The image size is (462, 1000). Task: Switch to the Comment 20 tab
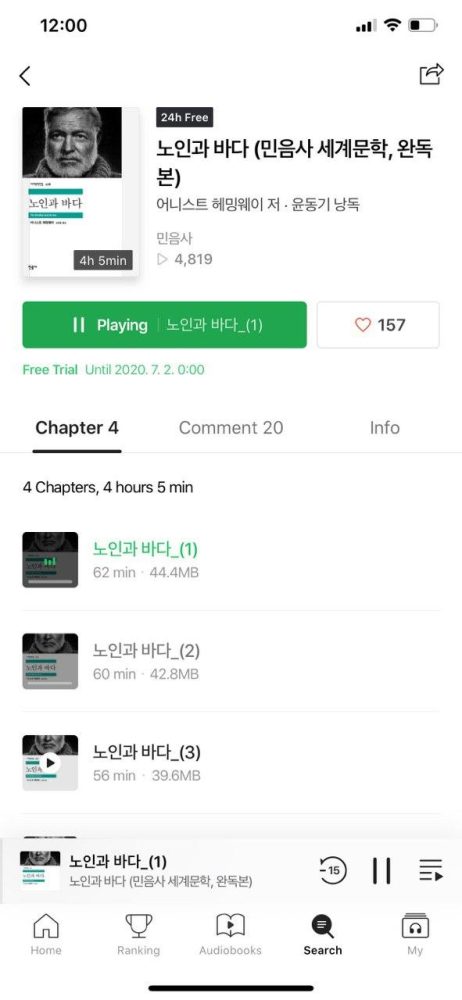coord(230,428)
